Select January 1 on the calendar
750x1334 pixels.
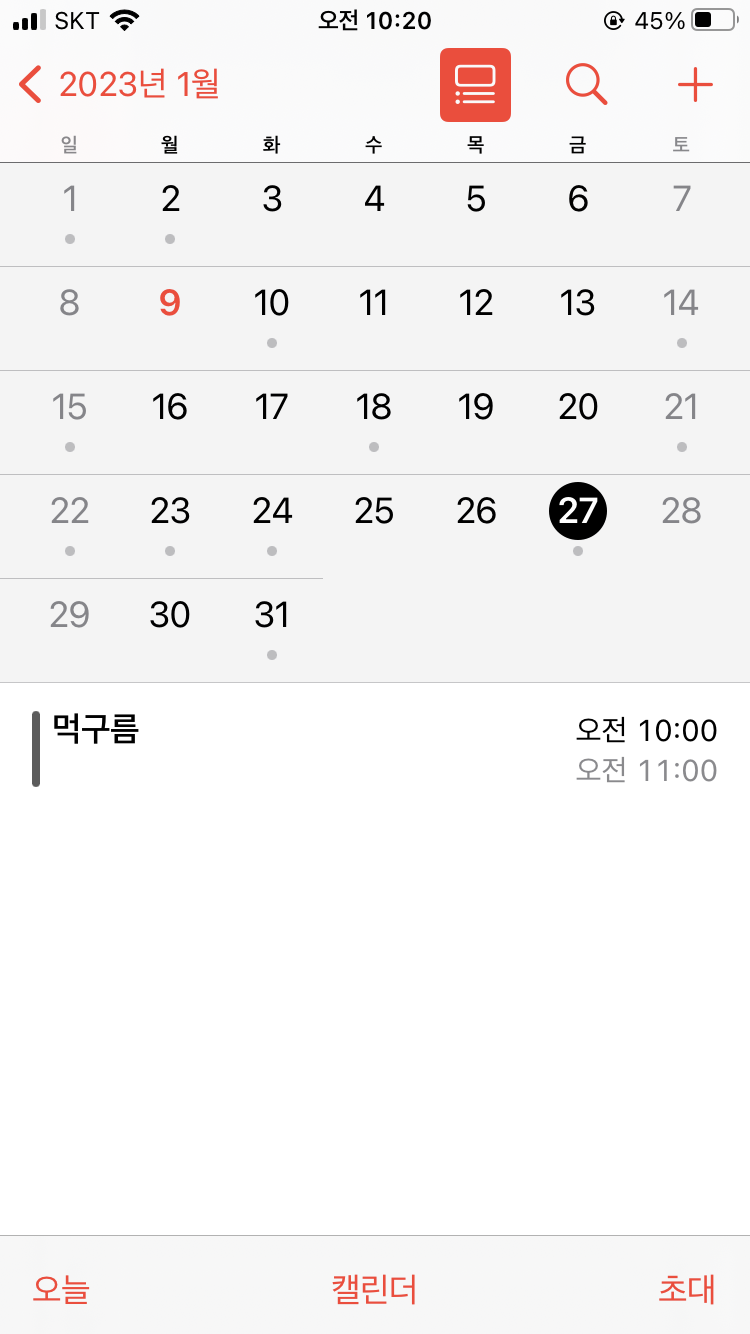pos(69,199)
